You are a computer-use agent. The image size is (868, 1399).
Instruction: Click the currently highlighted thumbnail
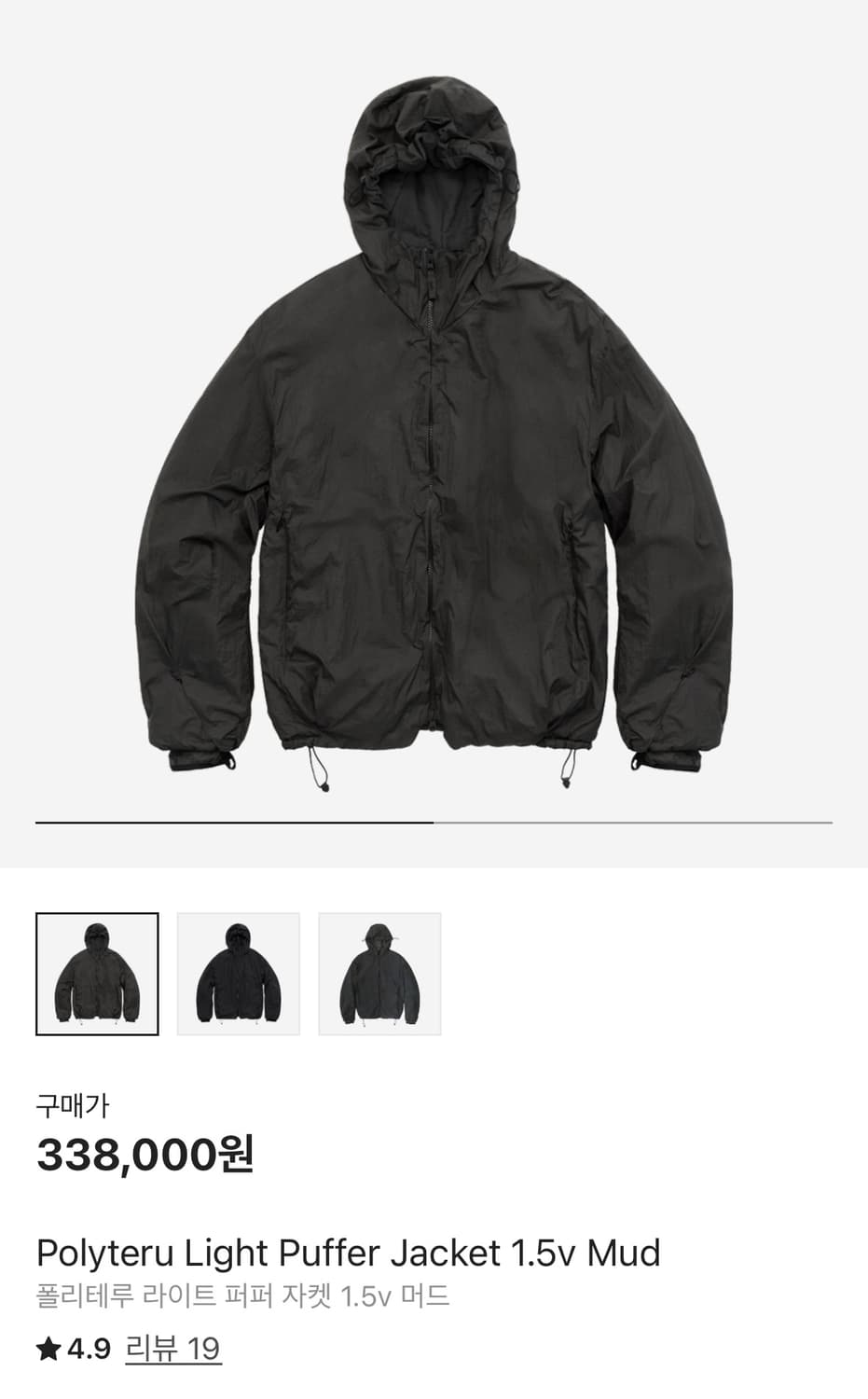click(x=98, y=971)
